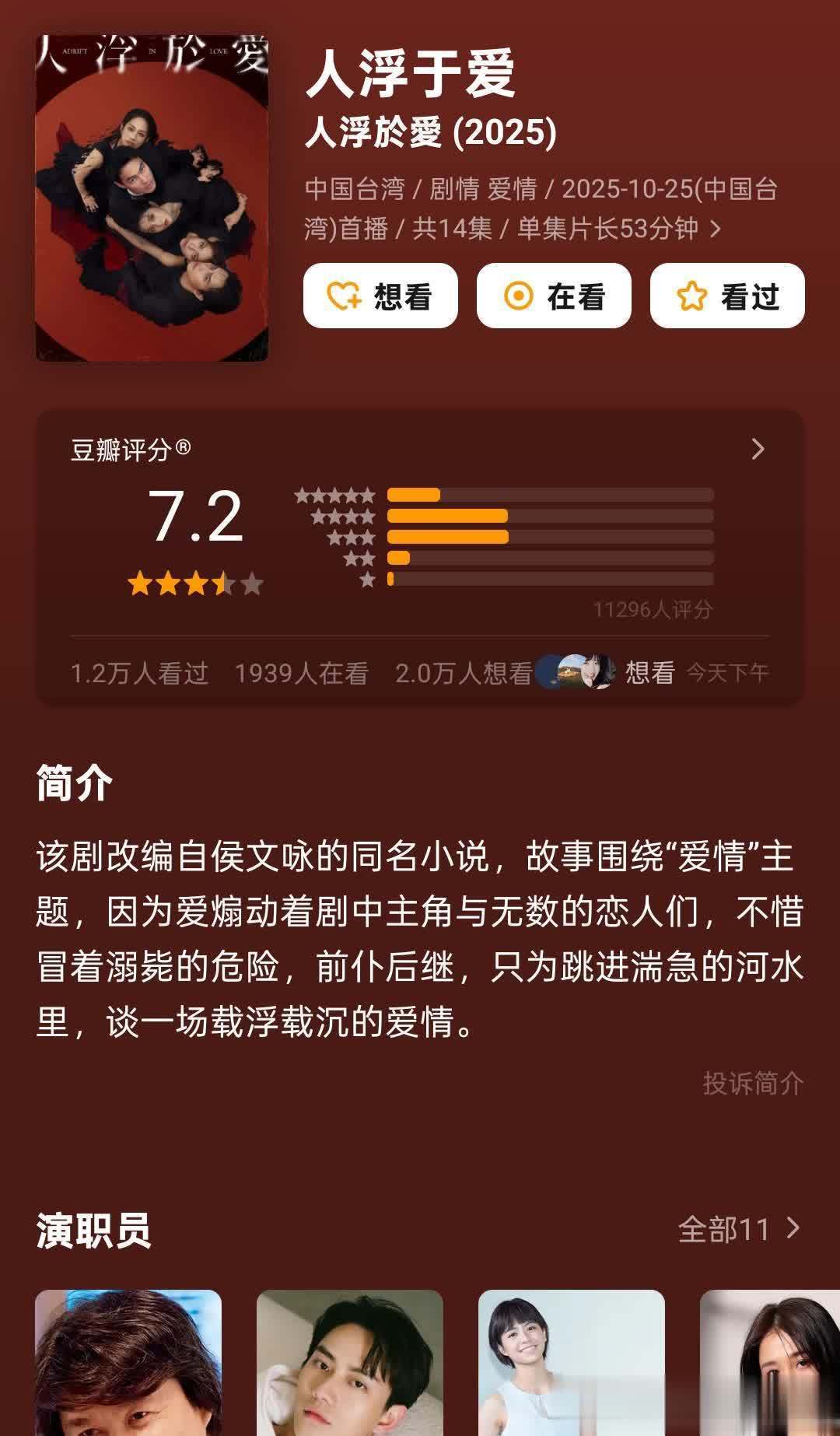Mark the show as 看过
Image resolution: width=840 pixels, height=1436 pixels.
click(x=726, y=296)
